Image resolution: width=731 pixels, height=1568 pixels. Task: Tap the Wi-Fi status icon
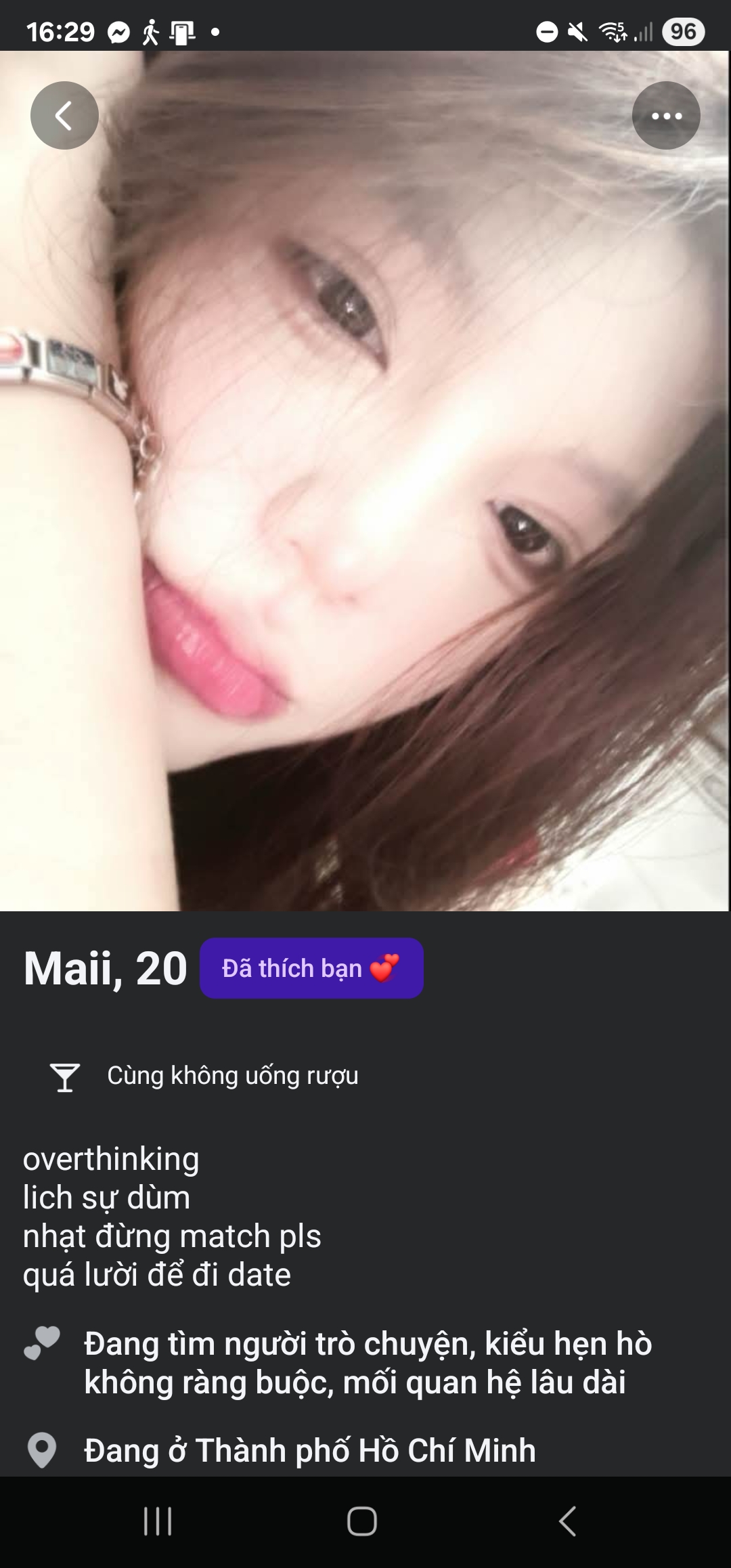pyautogui.click(x=613, y=30)
